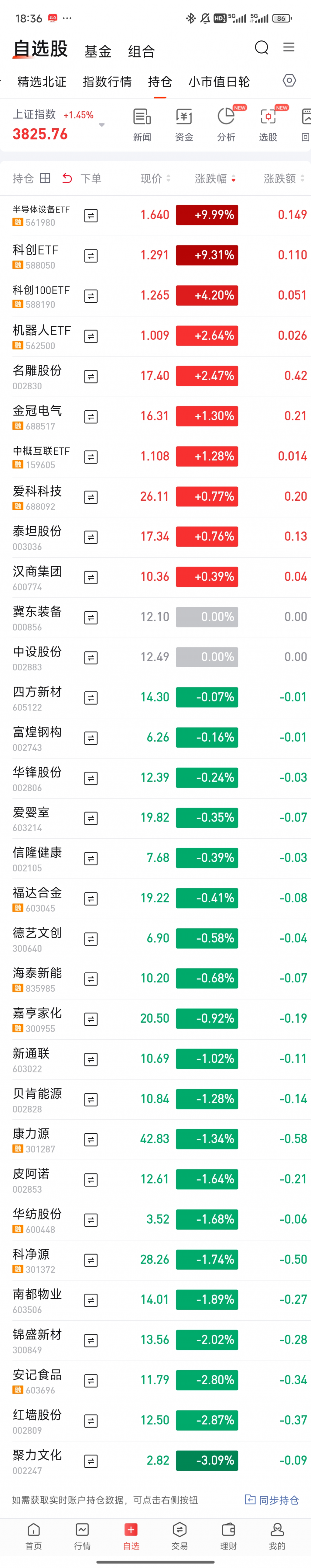The width and height of the screenshot is (311, 1568).
Task: Open the search icon
Action: coord(261,47)
